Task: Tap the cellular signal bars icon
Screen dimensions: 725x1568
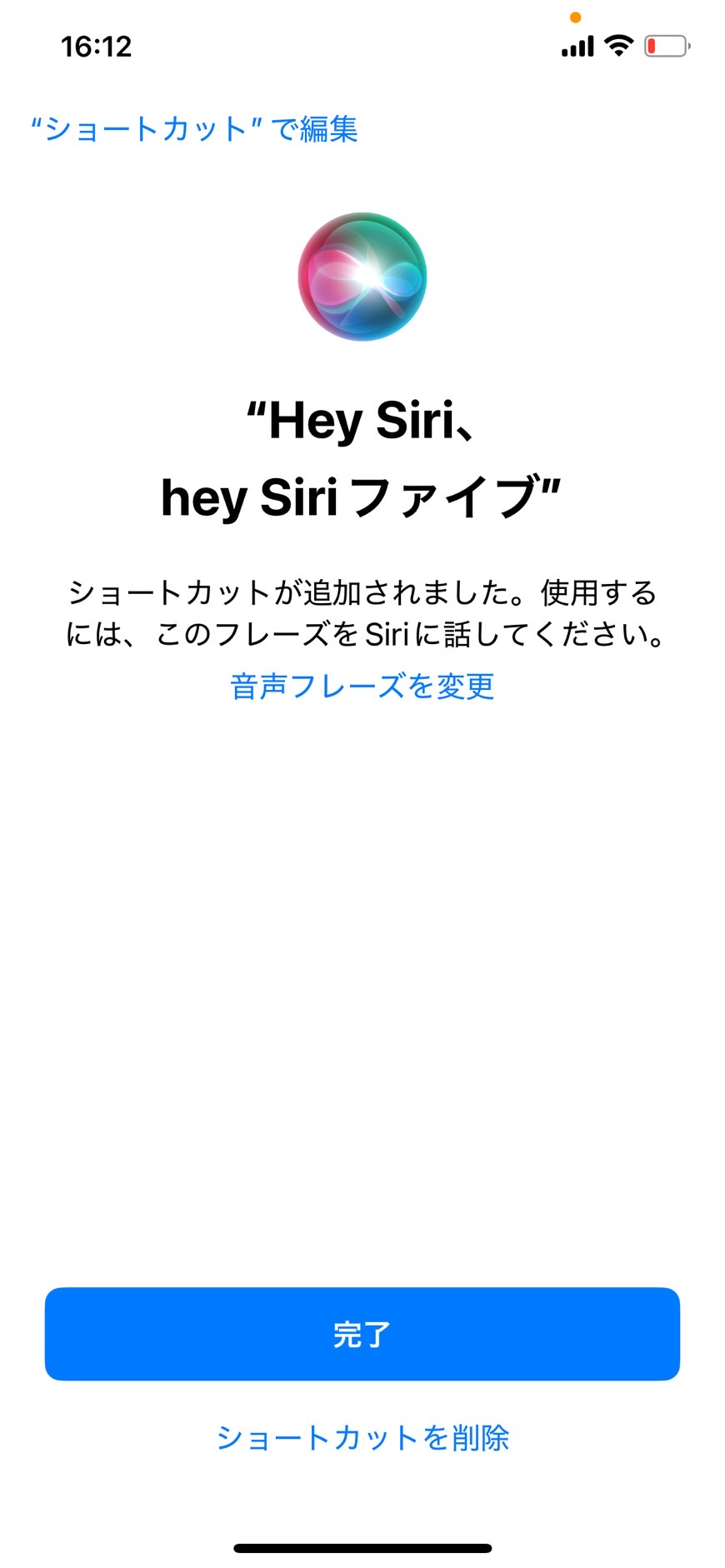Action: click(578, 46)
